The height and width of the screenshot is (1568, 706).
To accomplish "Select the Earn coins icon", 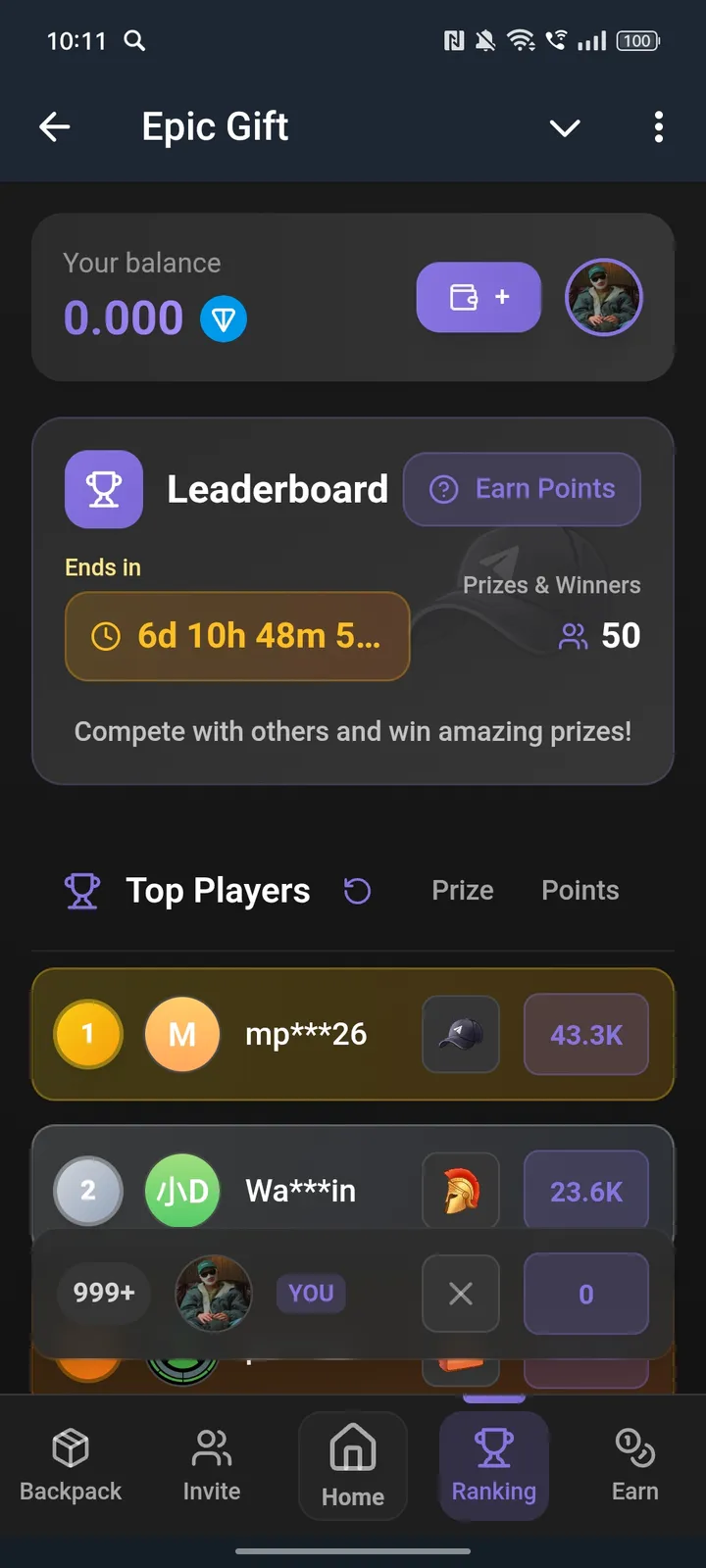I will tap(634, 1446).
